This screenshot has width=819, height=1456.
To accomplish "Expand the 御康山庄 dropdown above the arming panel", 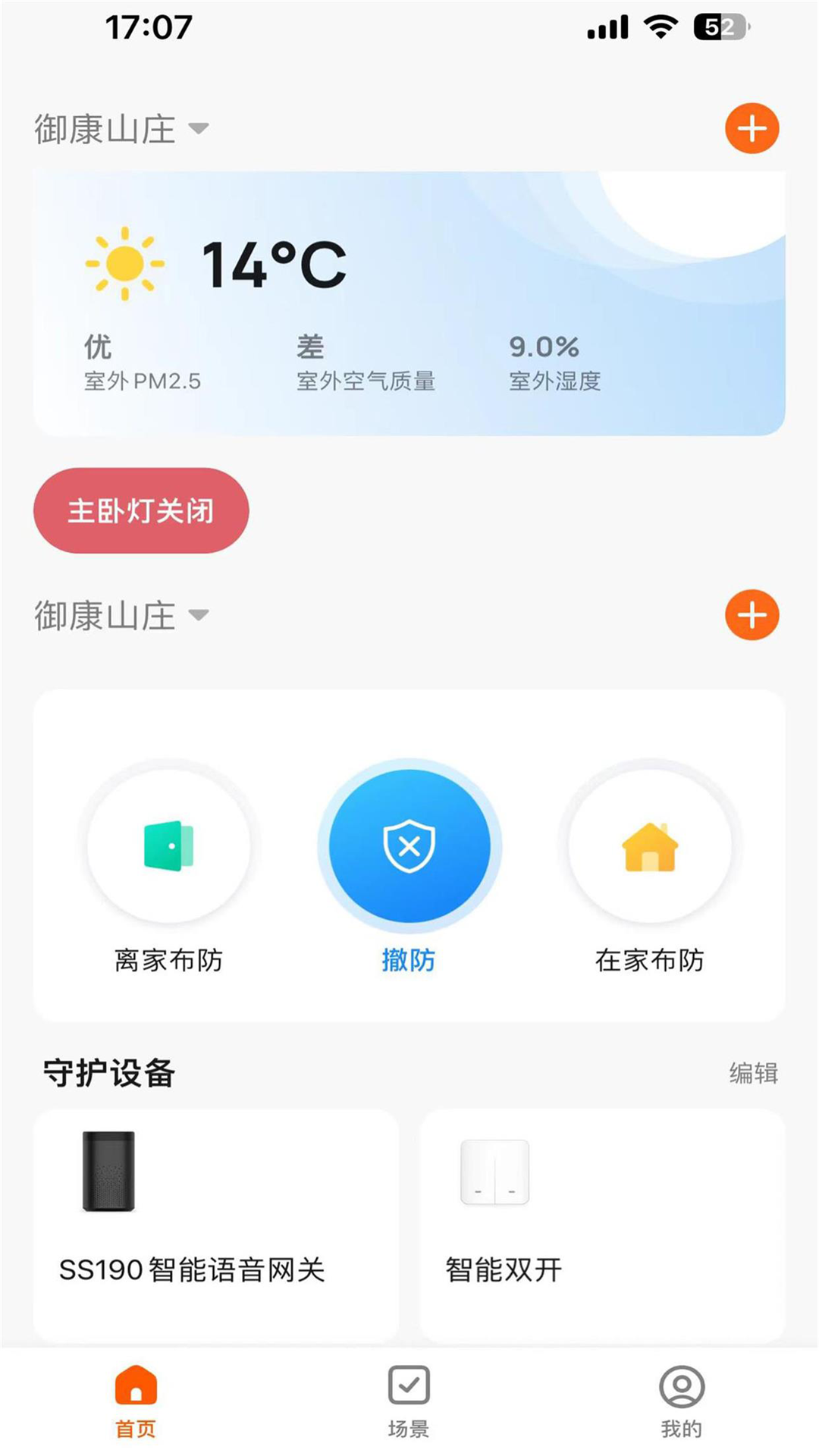I will [121, 615].
